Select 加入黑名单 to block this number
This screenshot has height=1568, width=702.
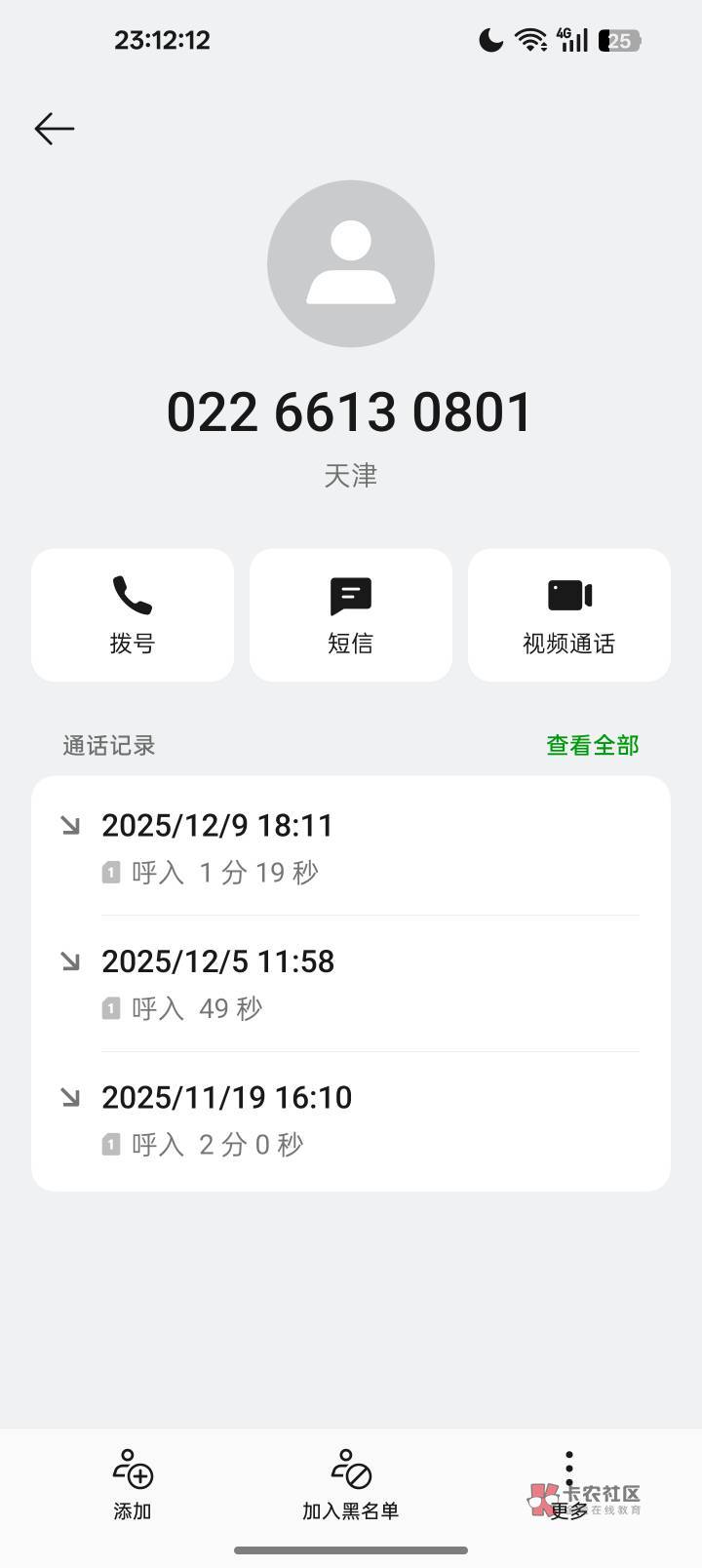click(351, 1485)
